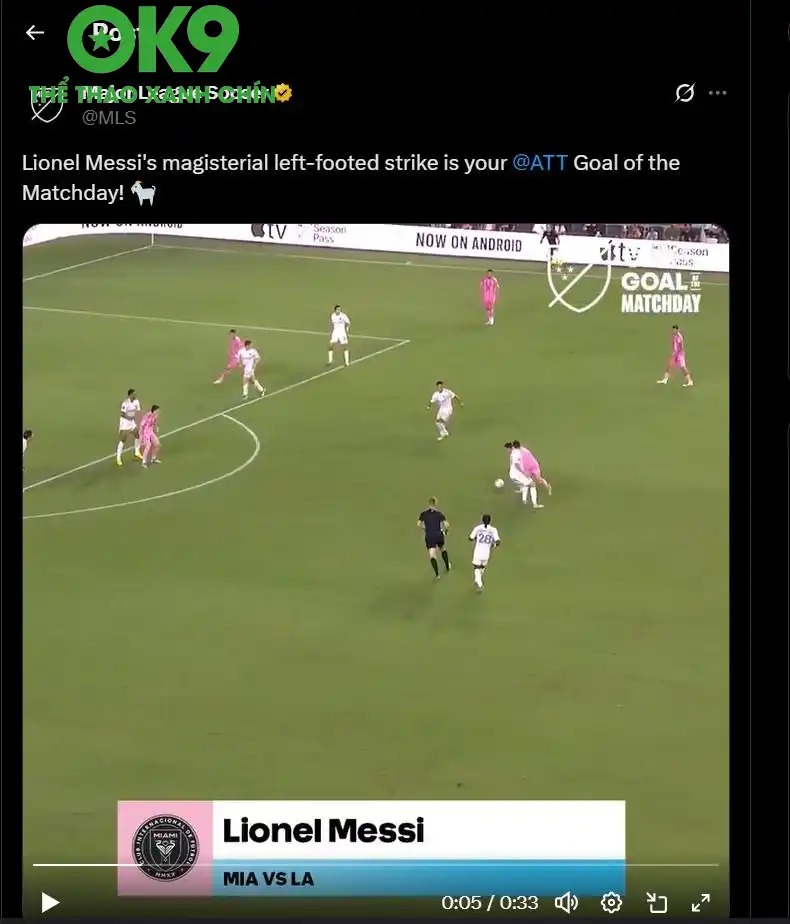Tap the Grok icon beside the overflow menu
The height and width of the screenshot is (924, 790).
(684, 93)
